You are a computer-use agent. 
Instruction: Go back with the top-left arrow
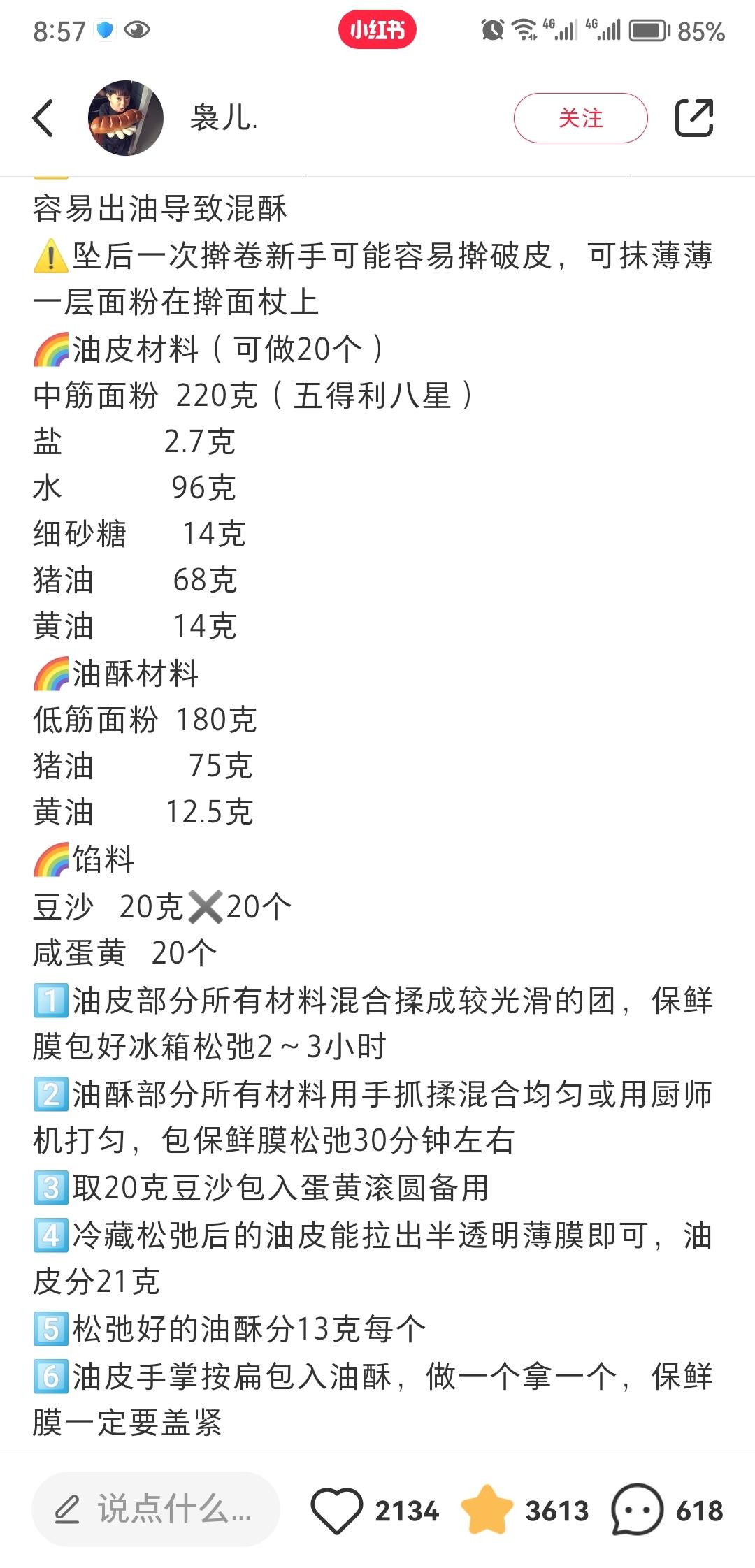[43, 118]
